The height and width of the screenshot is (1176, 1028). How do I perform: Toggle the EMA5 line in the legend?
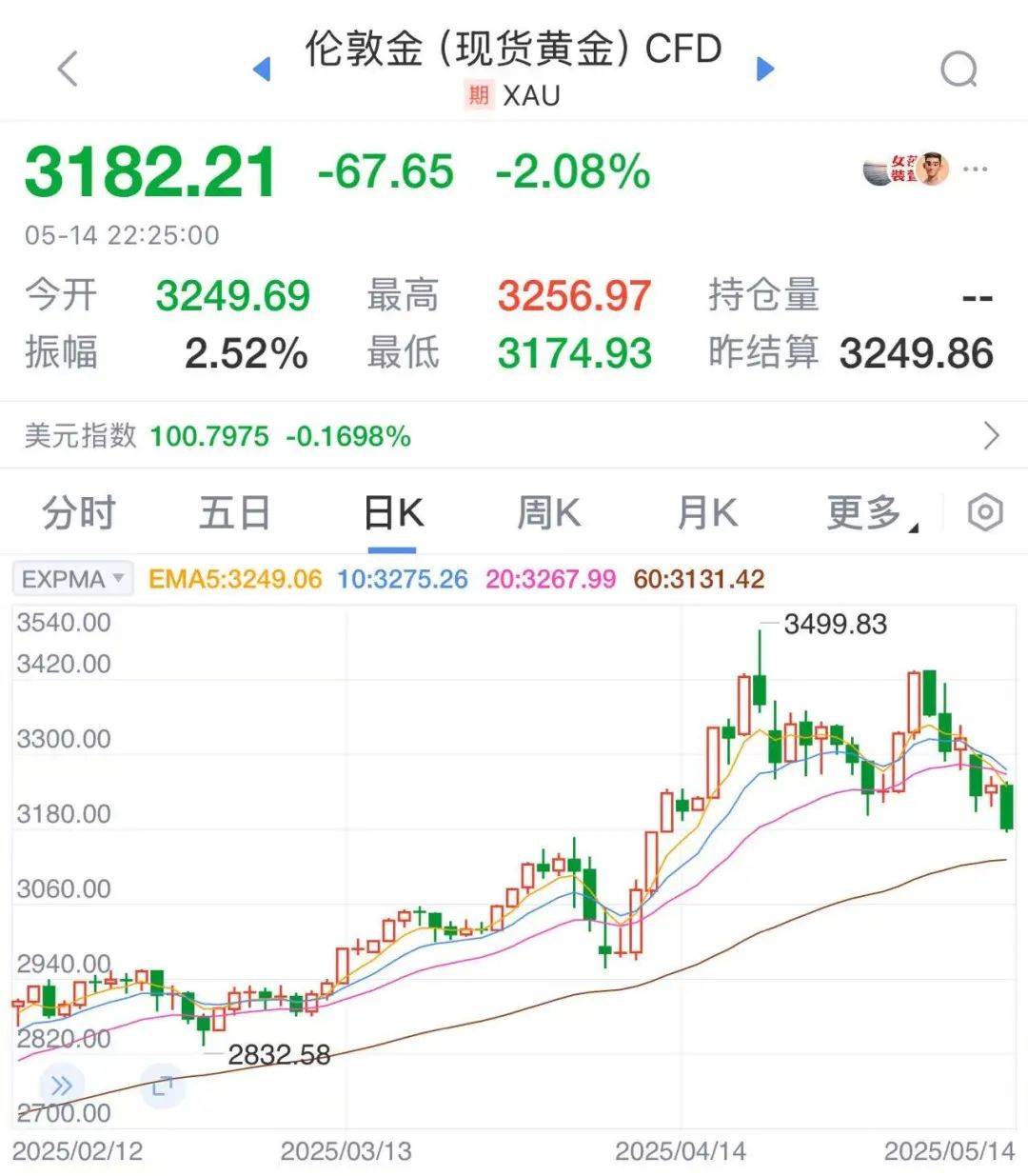pyautogui.click(x=235, y=578)
